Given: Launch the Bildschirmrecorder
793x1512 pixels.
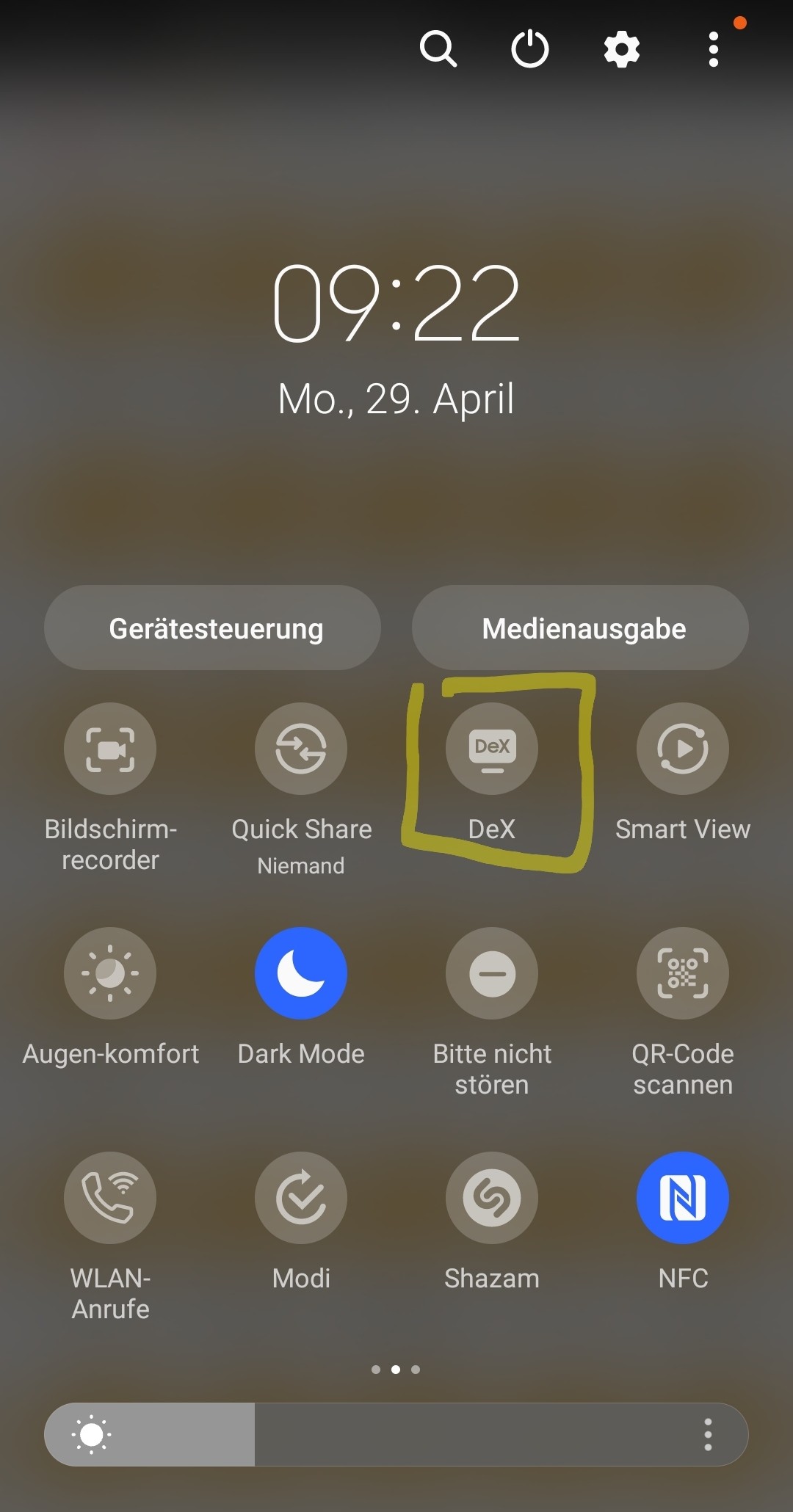Looking at the screenshot, I should pos(110,749).
